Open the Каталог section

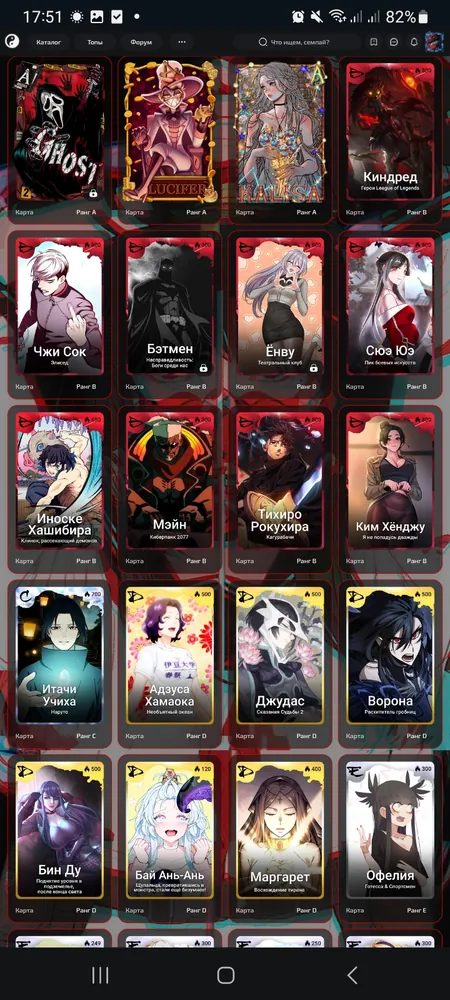(x=48, y=42)
